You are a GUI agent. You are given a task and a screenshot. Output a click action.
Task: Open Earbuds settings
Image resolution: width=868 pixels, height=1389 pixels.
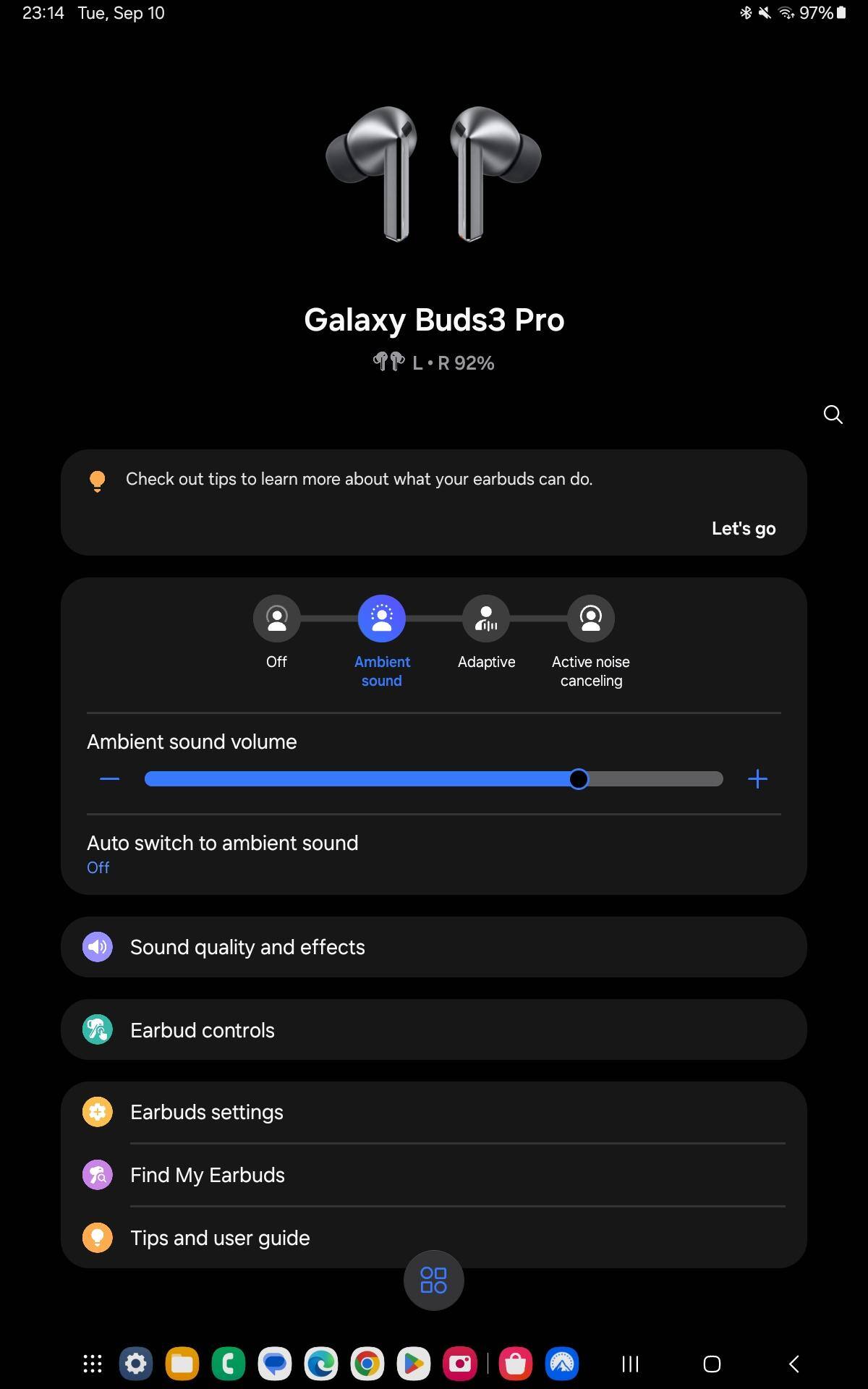coord(434,1112)
